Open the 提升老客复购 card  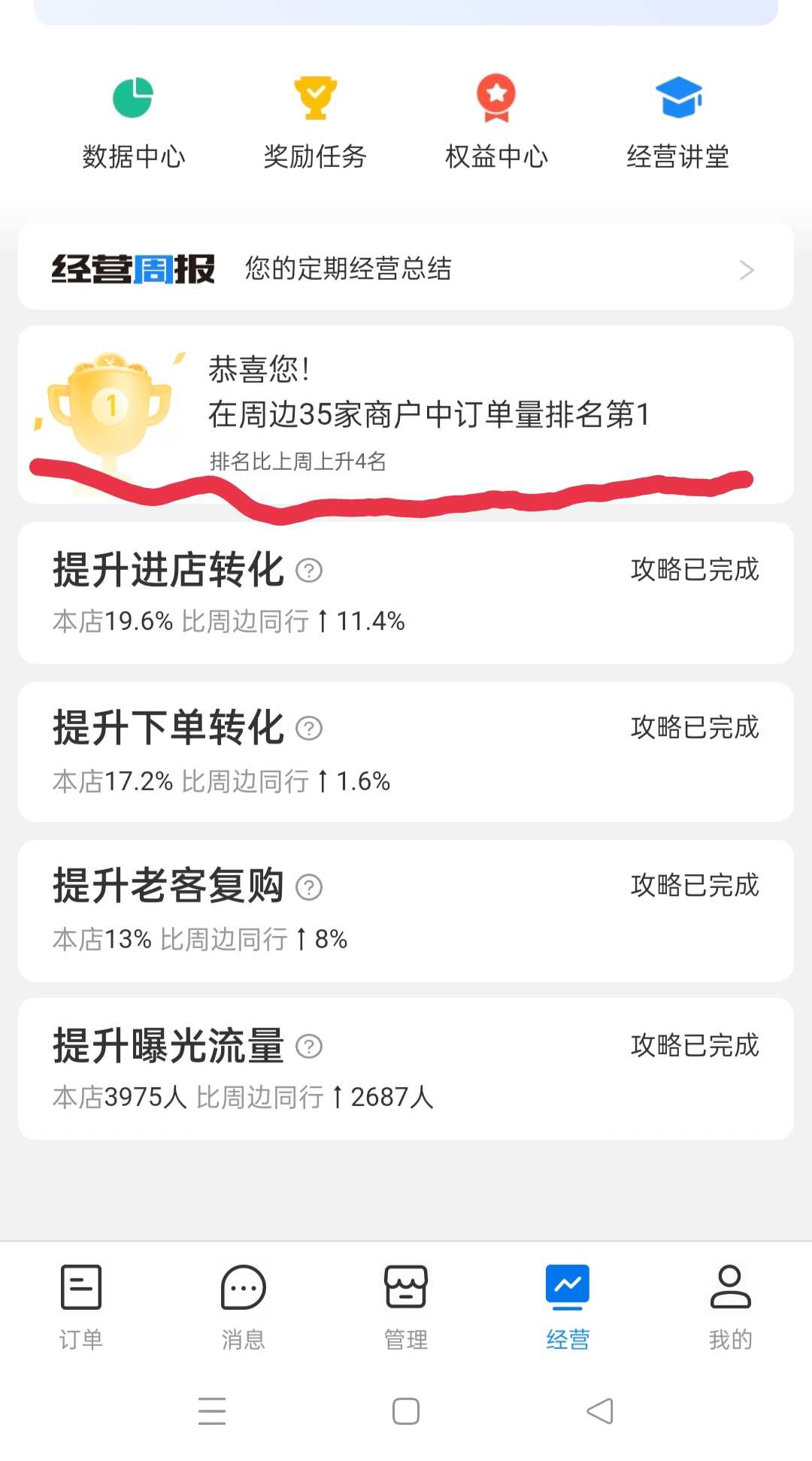tap(406, 911)
